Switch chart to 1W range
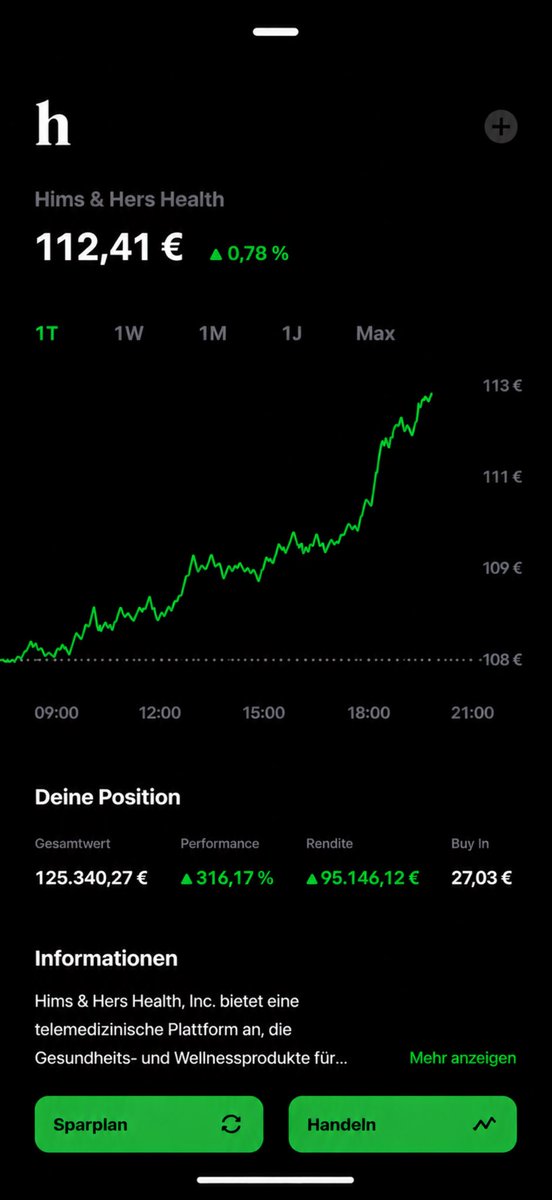 tap(129, 334)
